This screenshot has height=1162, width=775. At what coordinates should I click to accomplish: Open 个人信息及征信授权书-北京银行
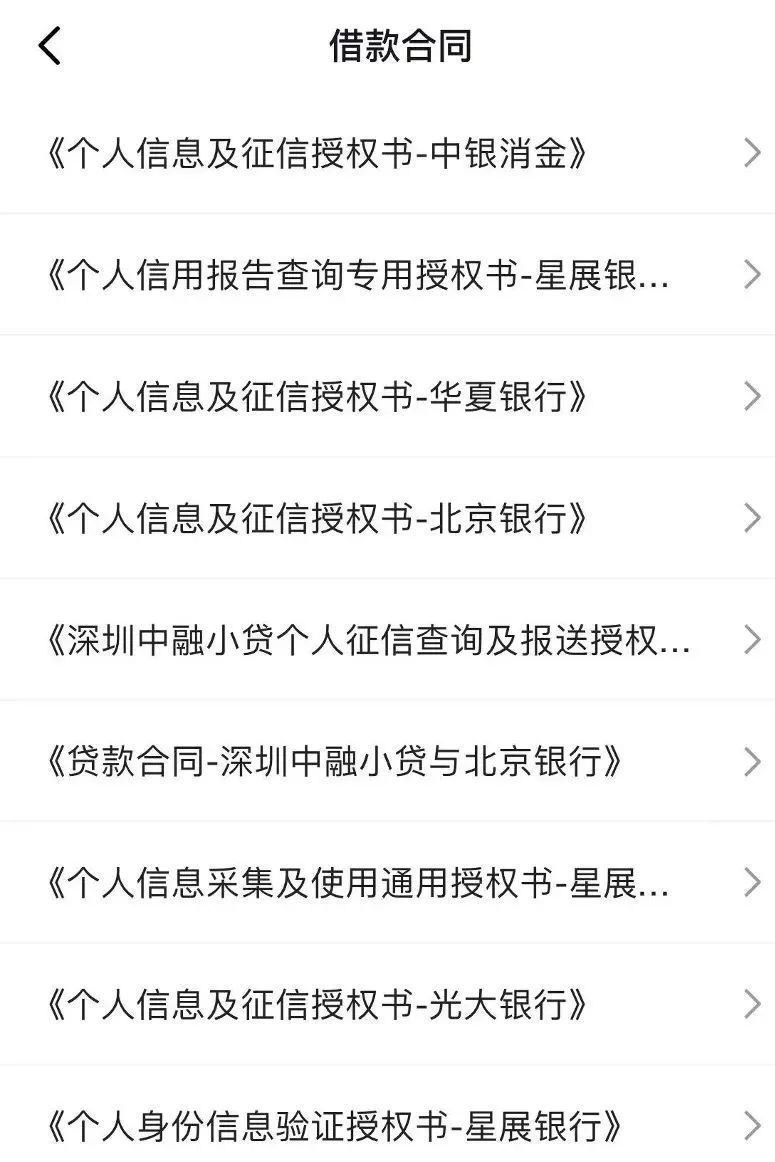[316, 518]
